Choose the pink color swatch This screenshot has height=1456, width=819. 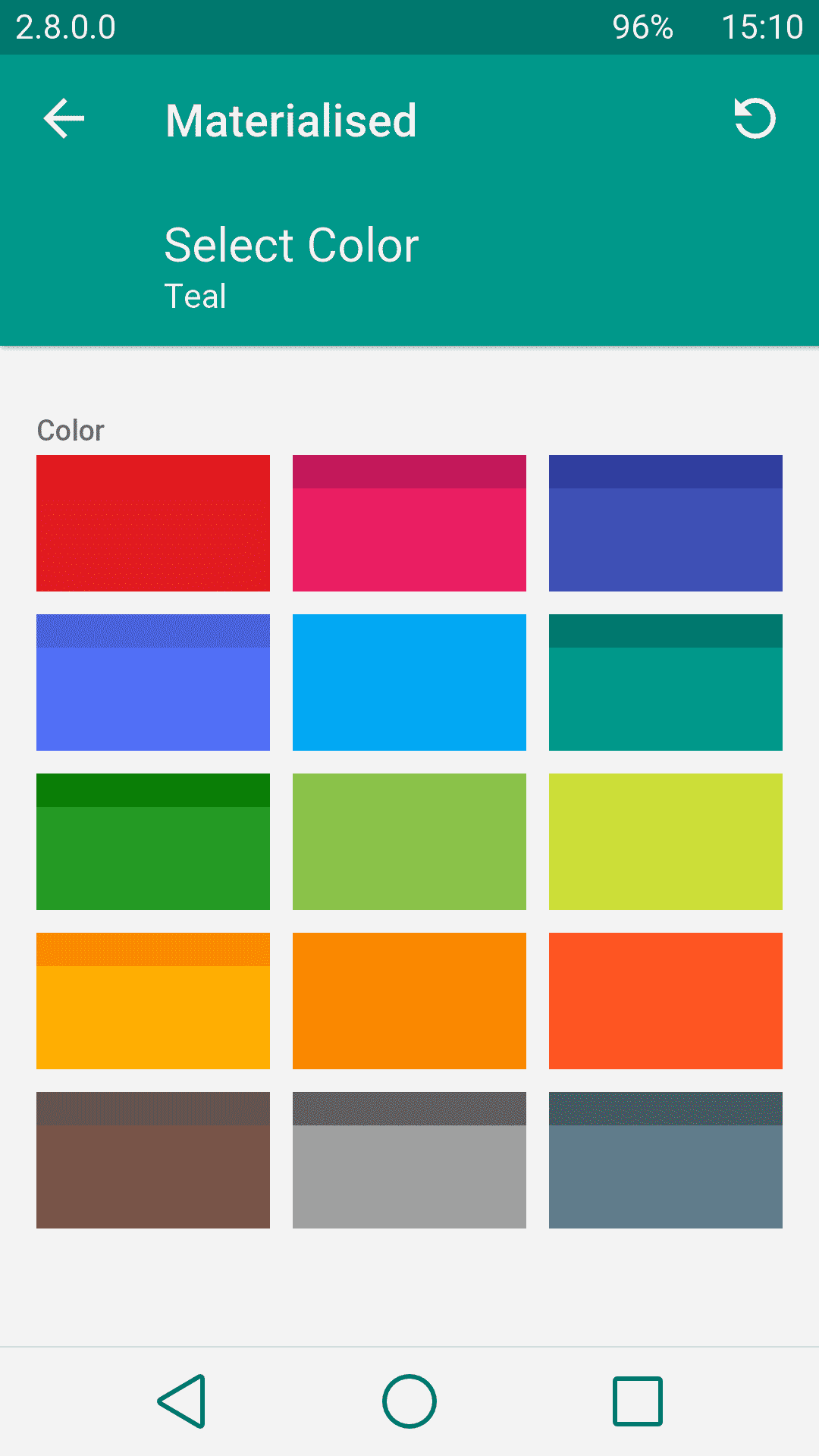pyautogui.click(x=409, y=523)
